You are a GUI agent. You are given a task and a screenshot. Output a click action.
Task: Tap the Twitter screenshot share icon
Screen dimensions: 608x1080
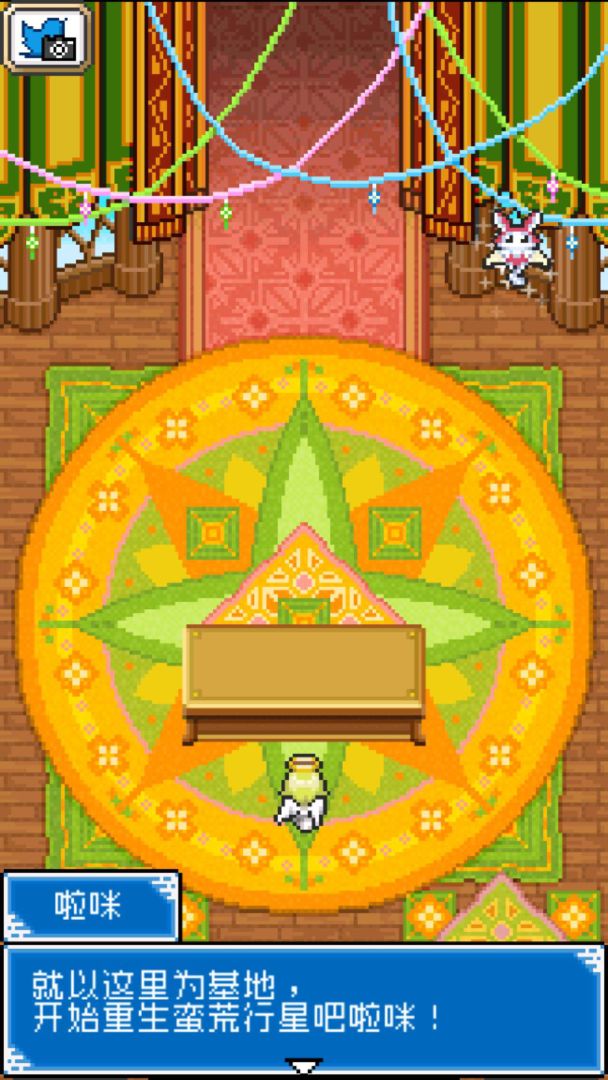(x=47, y=38)
